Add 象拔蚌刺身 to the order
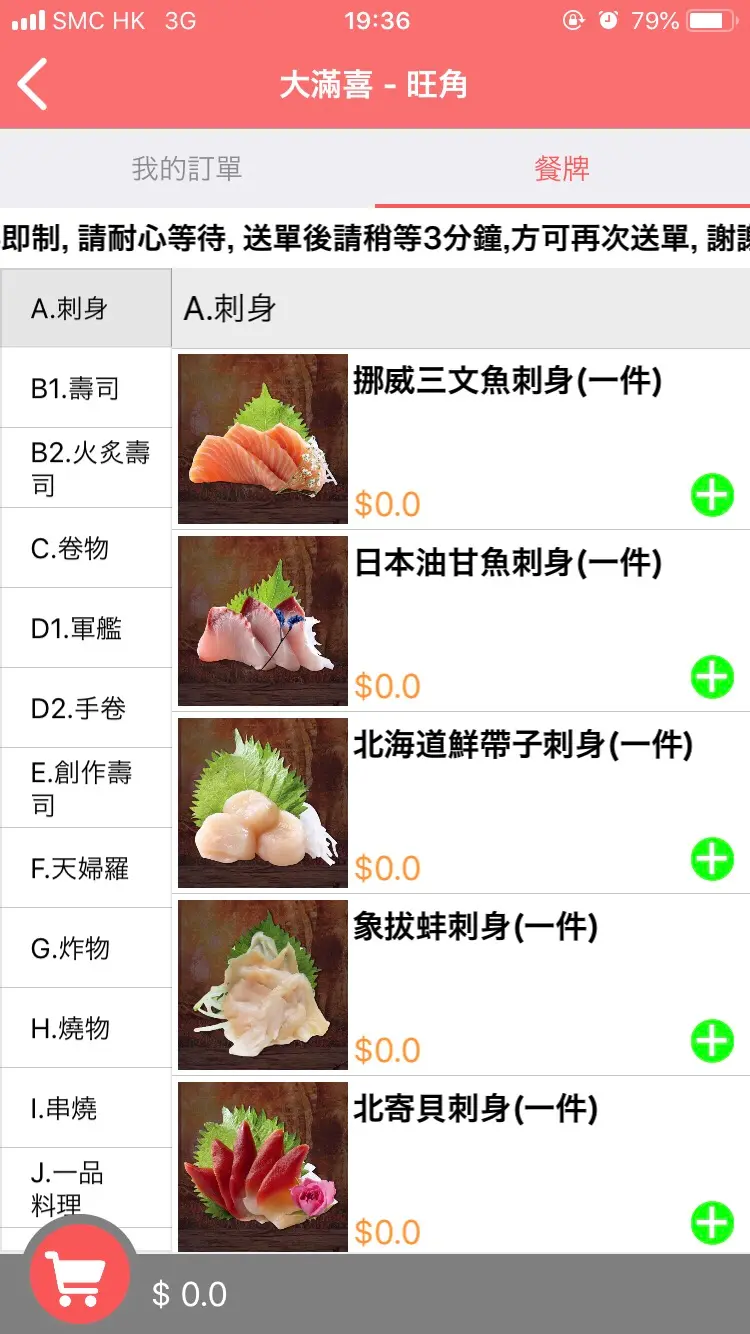 (x=712, y=1042)
